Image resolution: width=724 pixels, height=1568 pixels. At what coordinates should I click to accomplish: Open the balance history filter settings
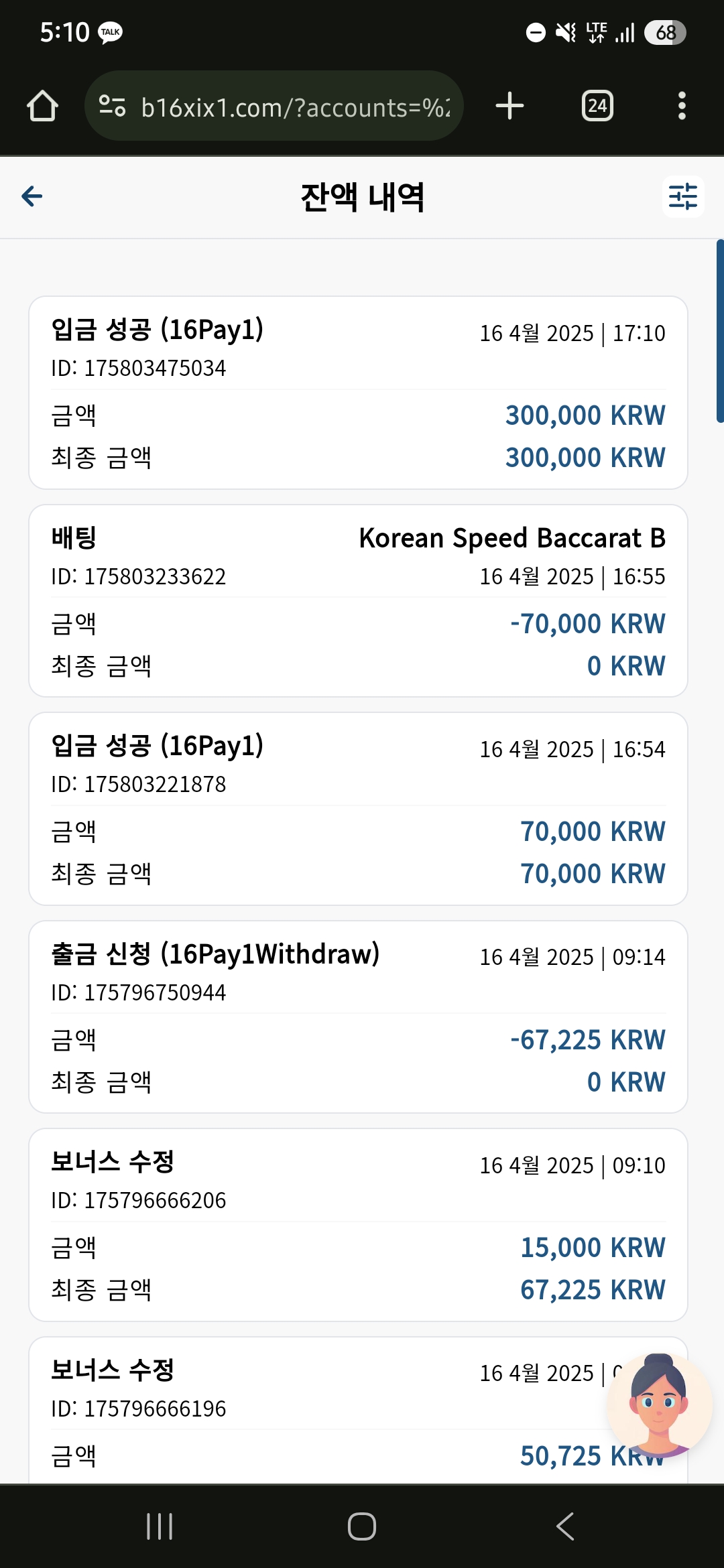[682, 196]
